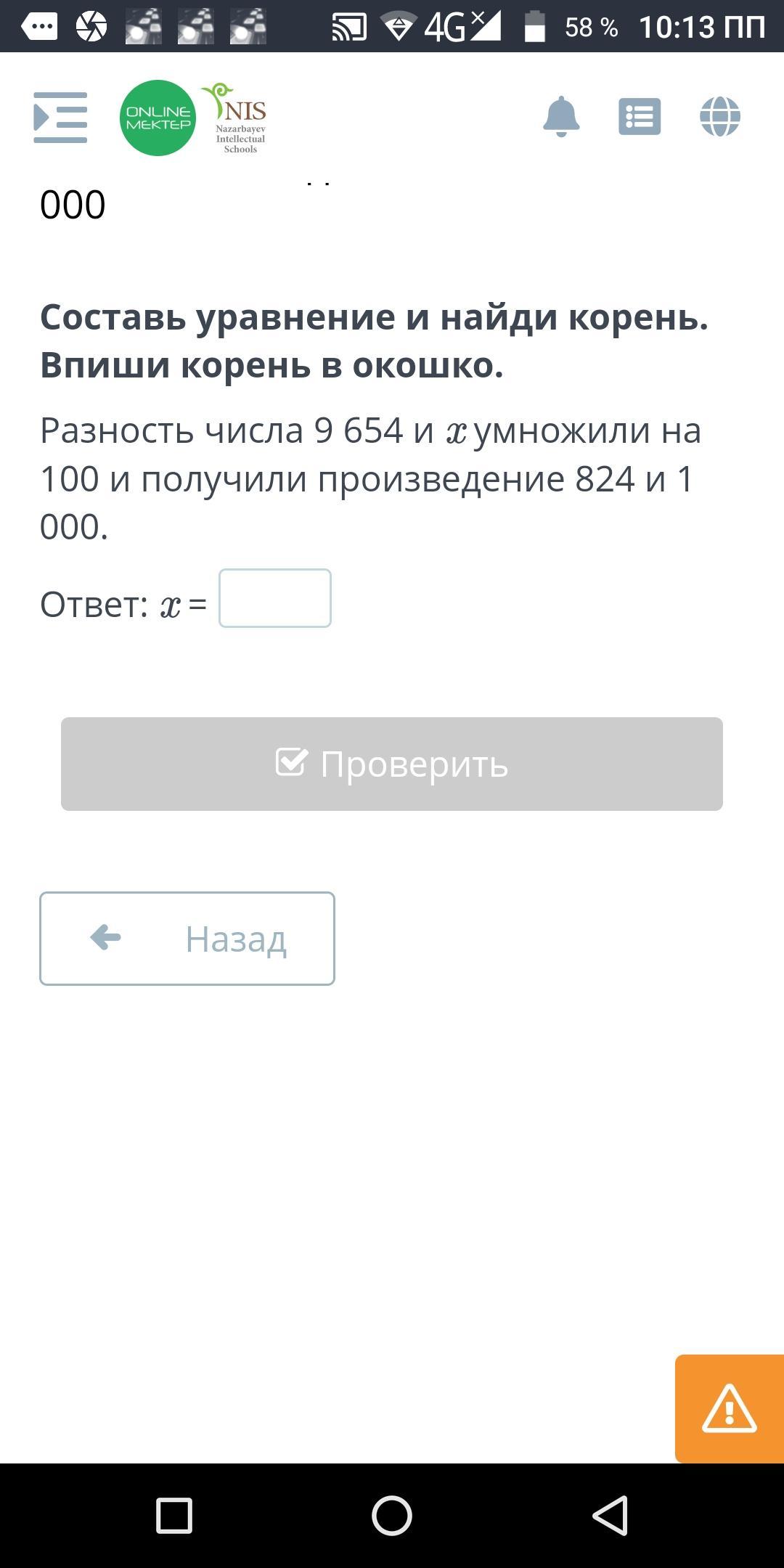Viewport: 784px width, 1568px height.
Task: Open the list view icon
Action: [640, 116]
